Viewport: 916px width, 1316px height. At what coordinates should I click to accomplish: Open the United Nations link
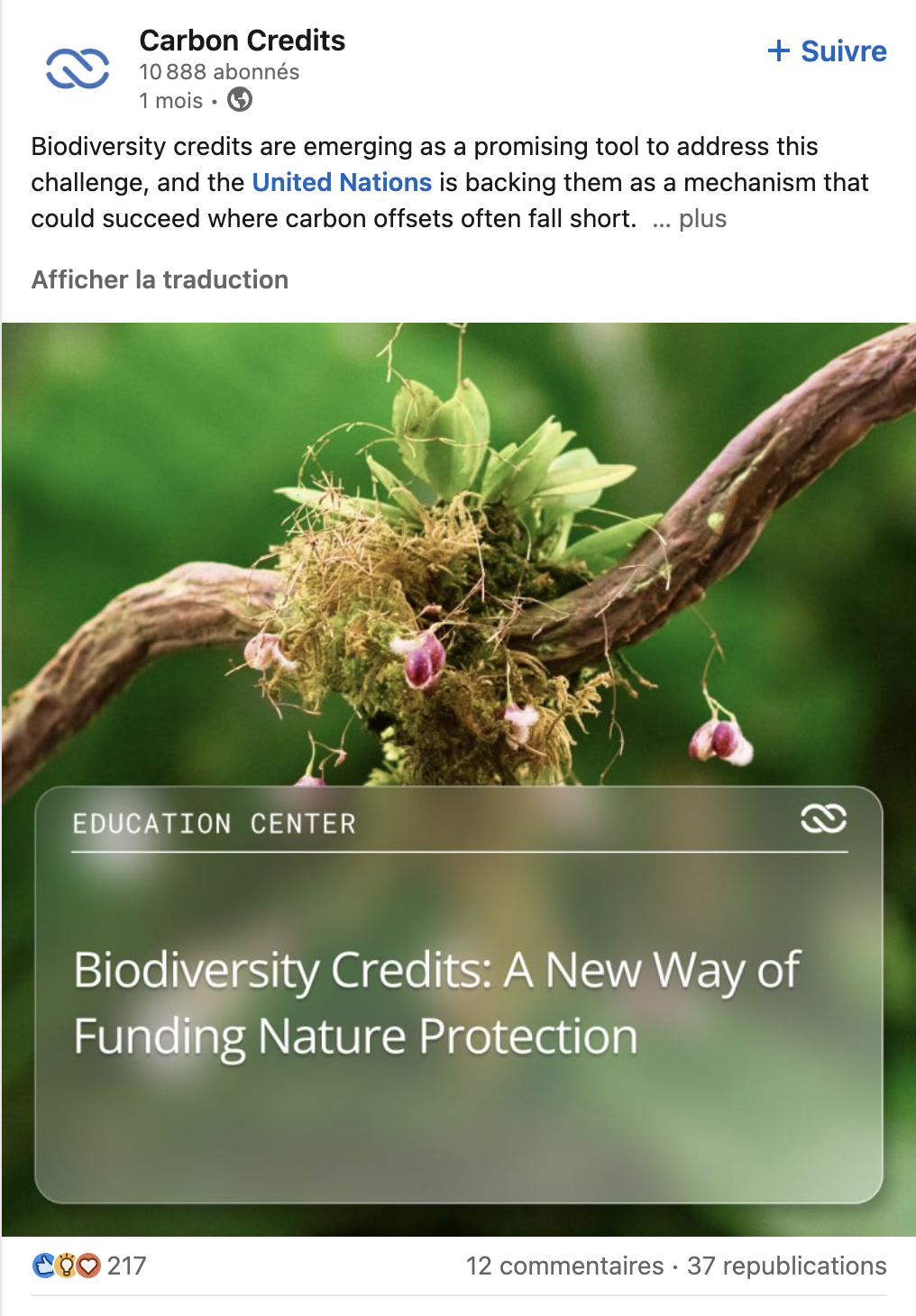(x=342, y=182)
